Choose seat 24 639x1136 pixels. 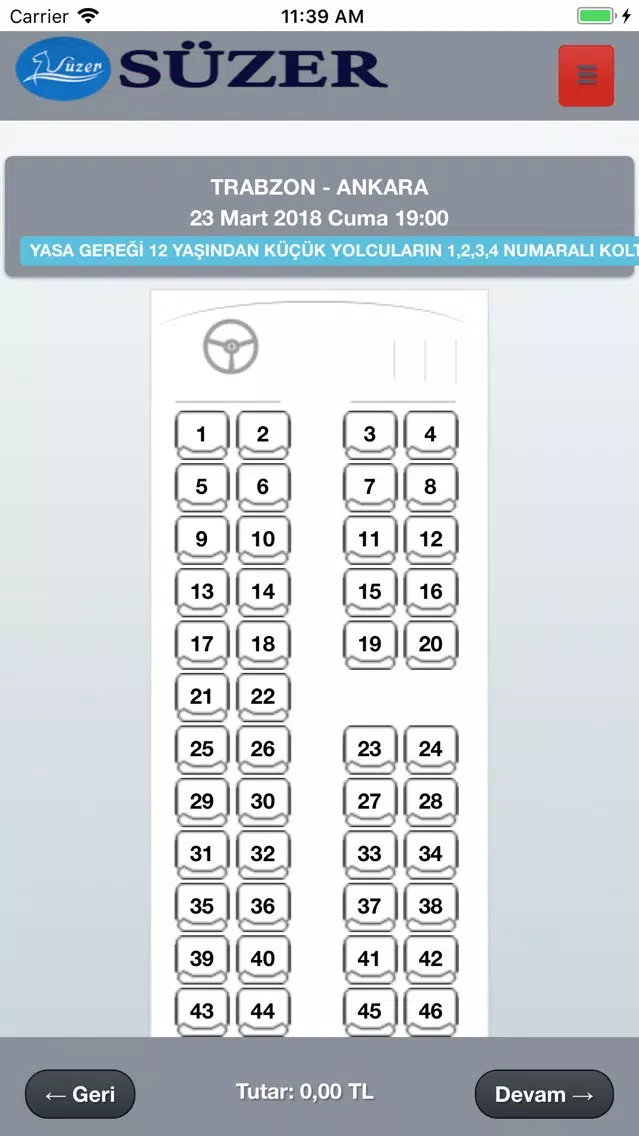point(430,750)
